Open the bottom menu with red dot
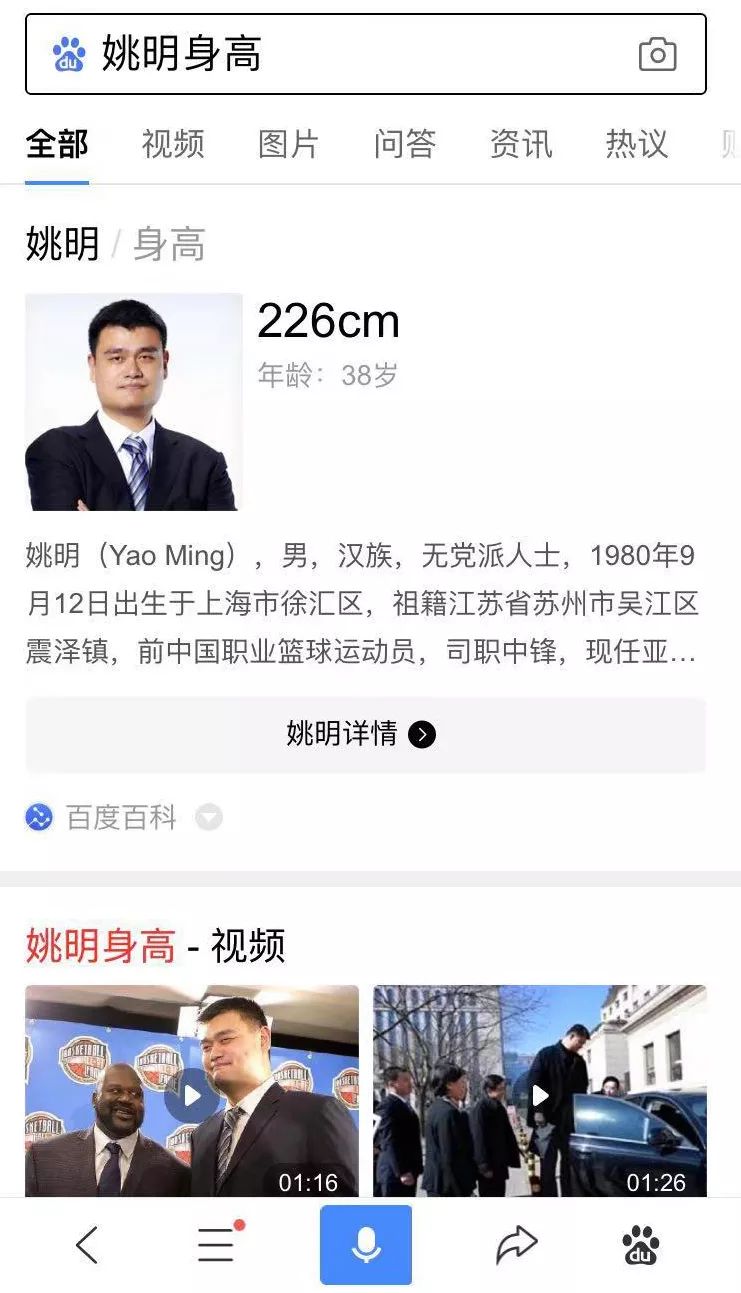Viewport: 741px width, 1293px height. coord(217,1243)
